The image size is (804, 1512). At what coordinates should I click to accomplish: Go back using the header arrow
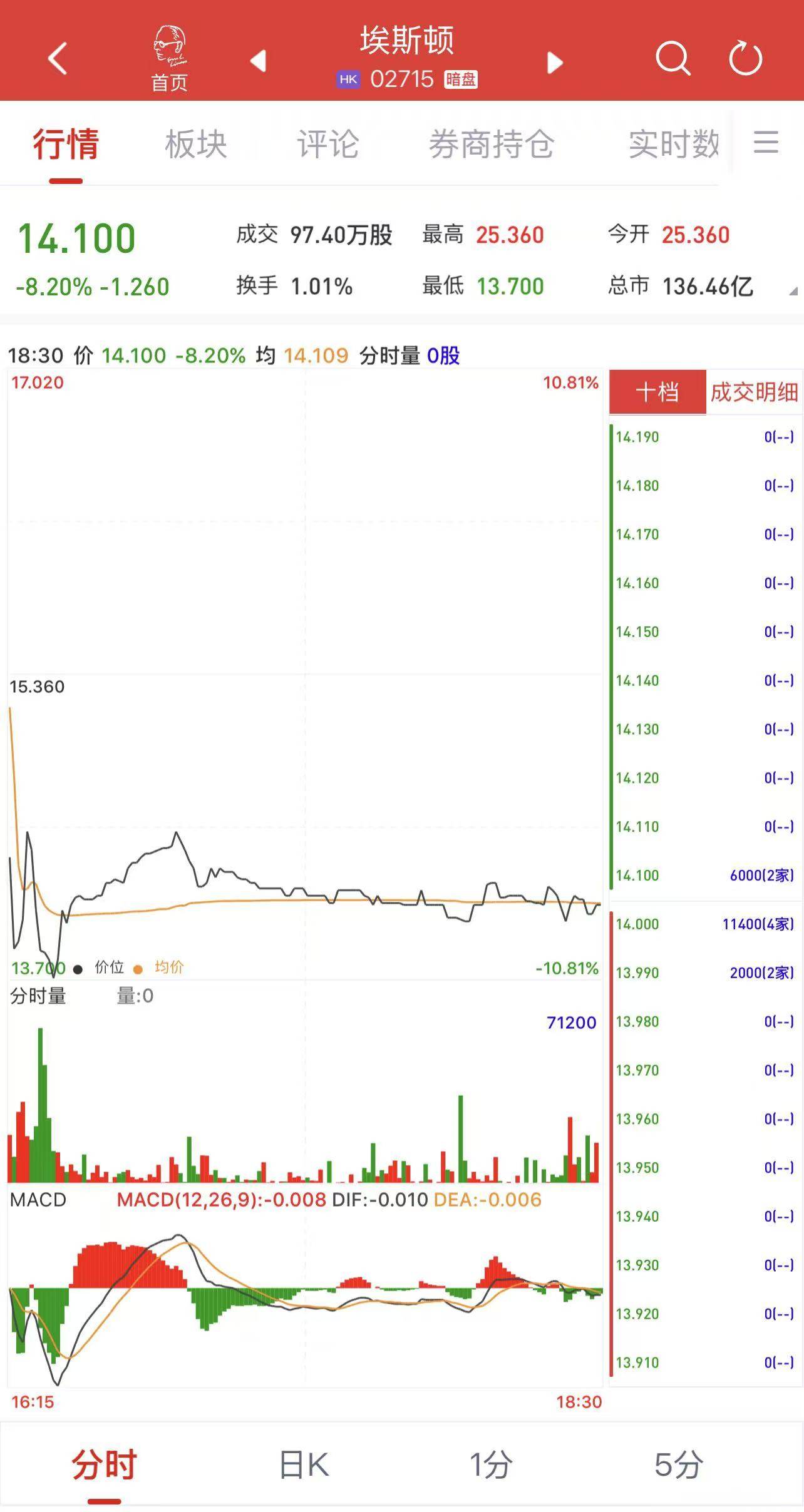(58, 59)
